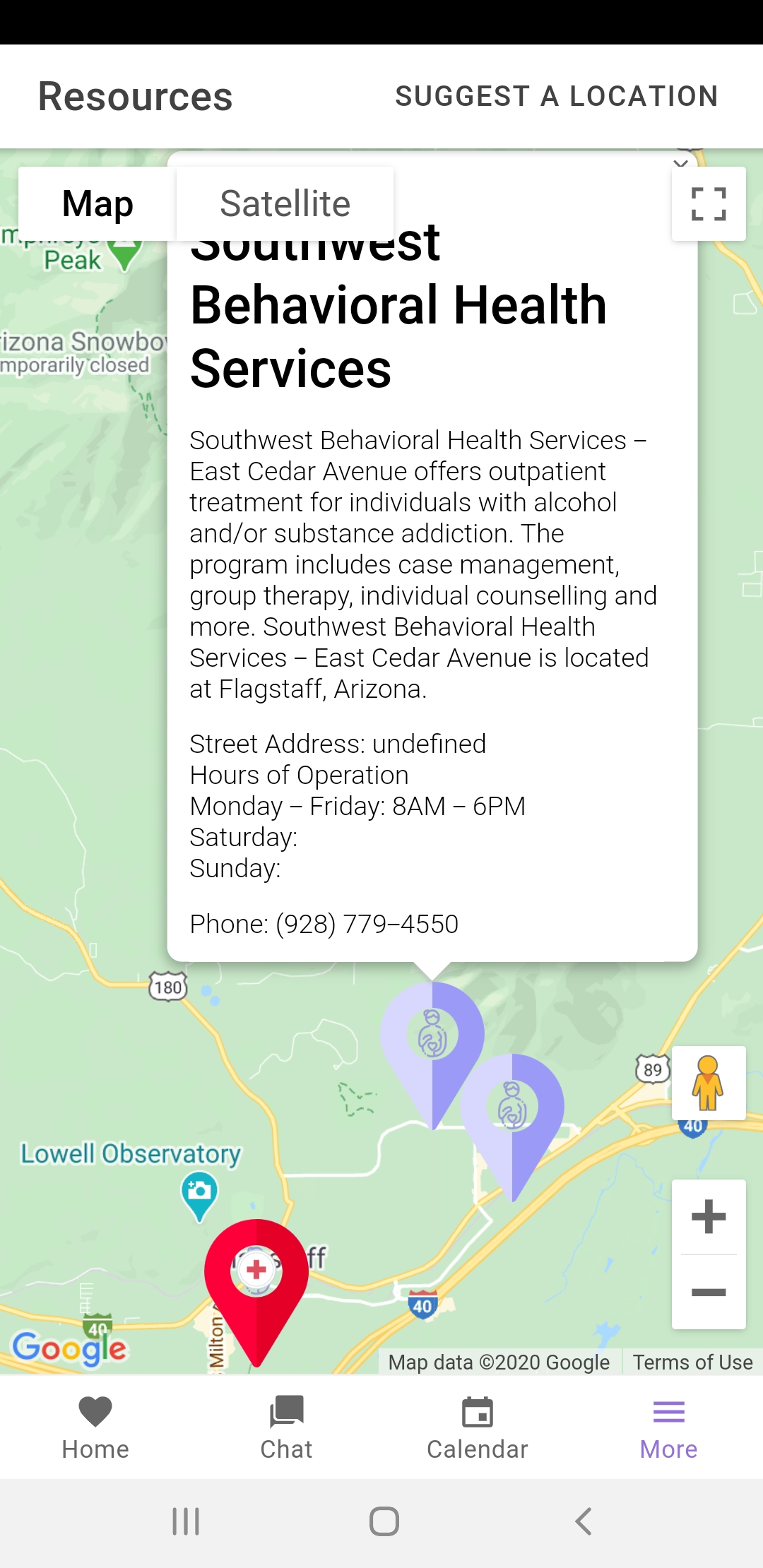Open the More tab

tap(668, 1427)
